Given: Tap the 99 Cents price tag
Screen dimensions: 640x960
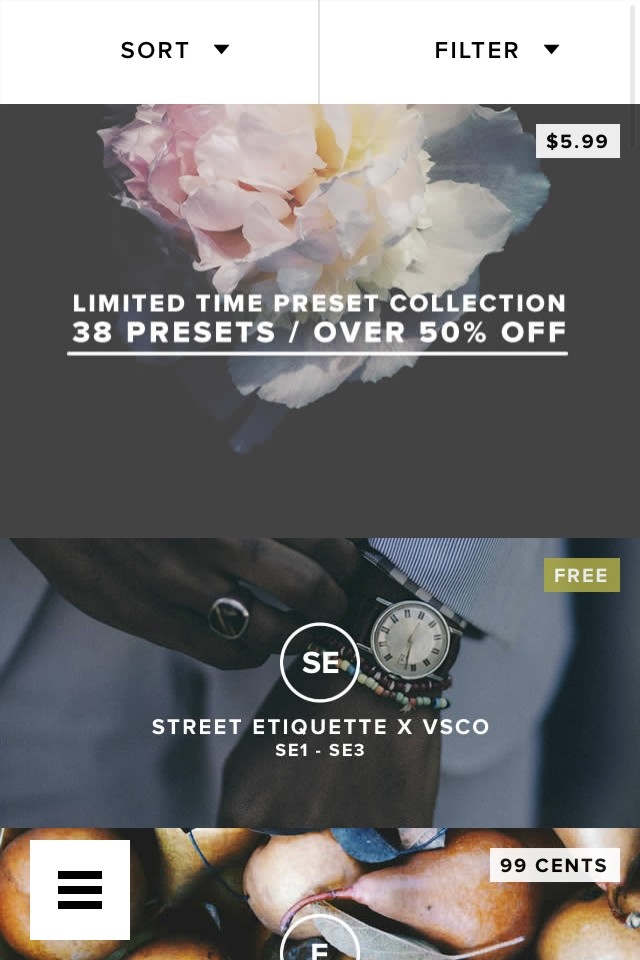Looking at the screenshot, I should (554, 865).
